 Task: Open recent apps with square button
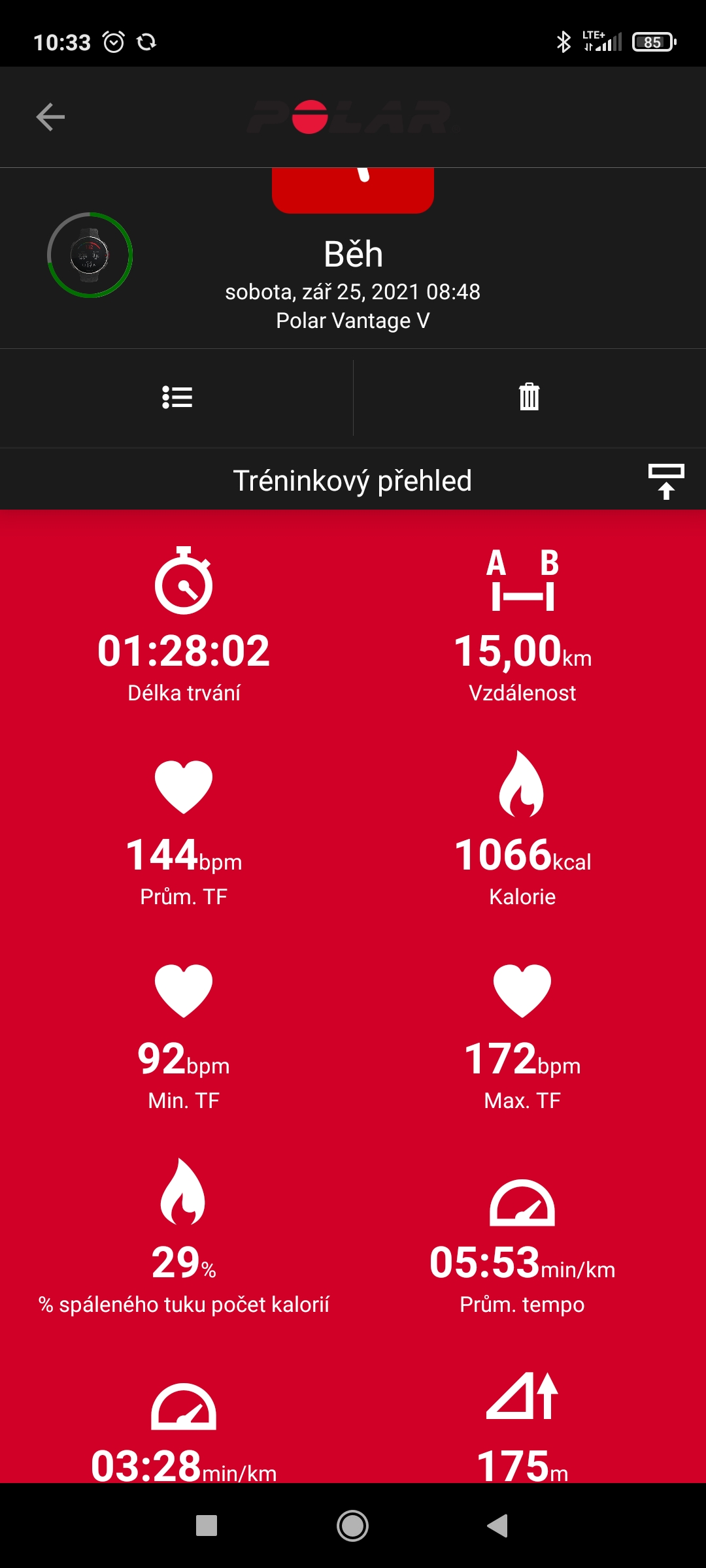(x=207, y=1526)
